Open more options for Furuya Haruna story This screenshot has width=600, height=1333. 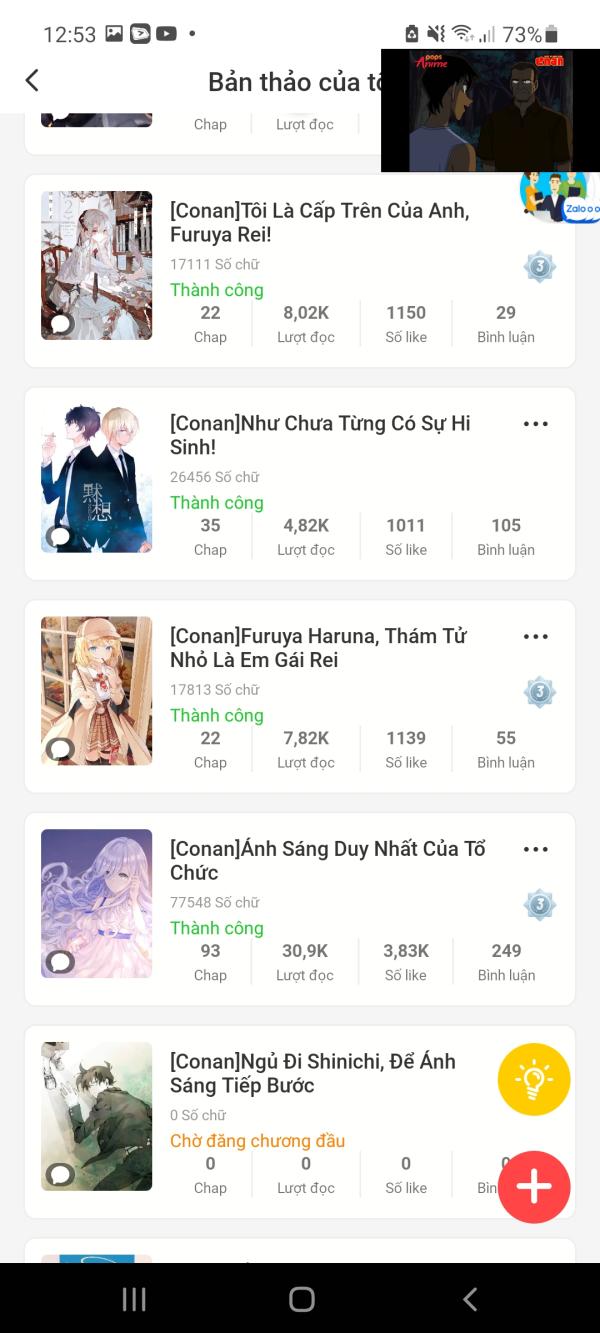(536, 637)
